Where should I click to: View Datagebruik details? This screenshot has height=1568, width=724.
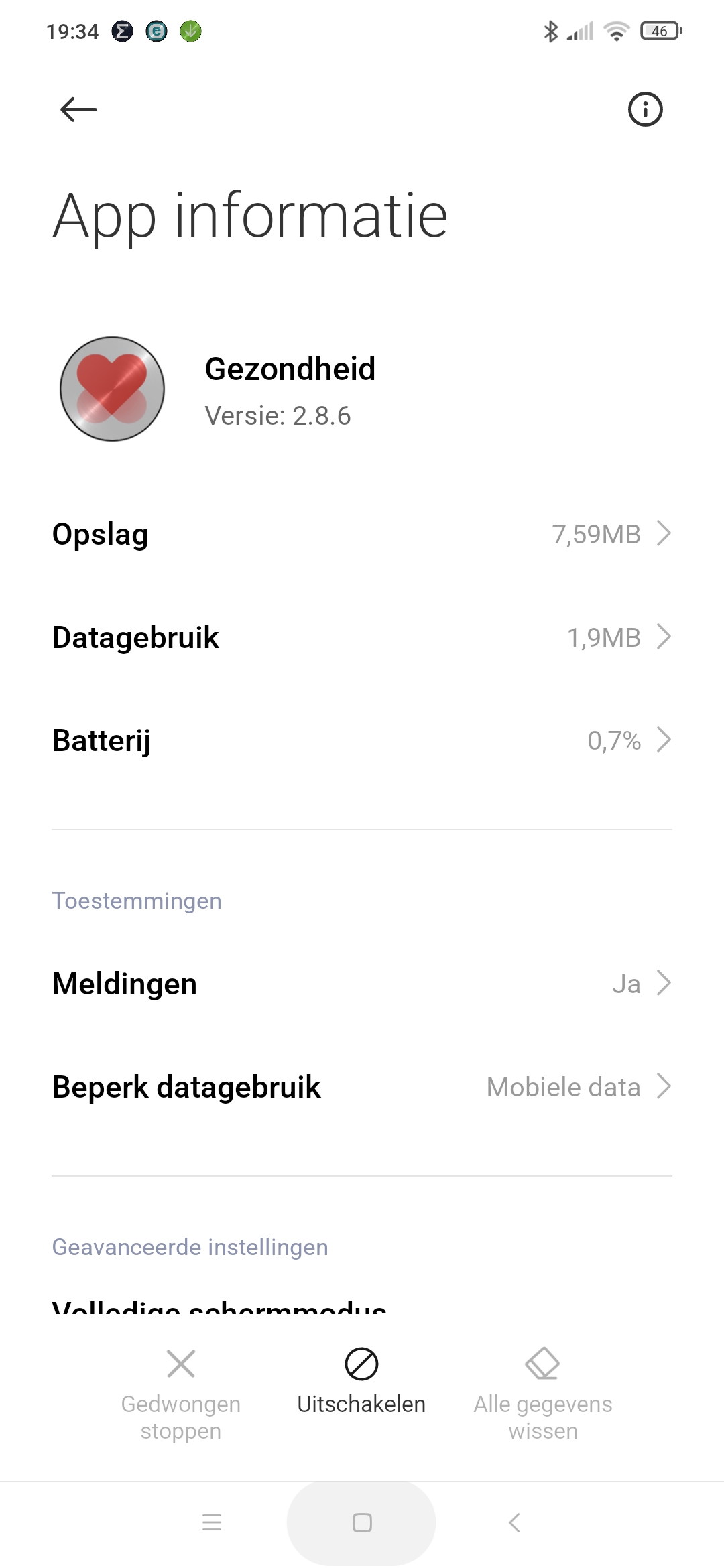click(362, 637)
